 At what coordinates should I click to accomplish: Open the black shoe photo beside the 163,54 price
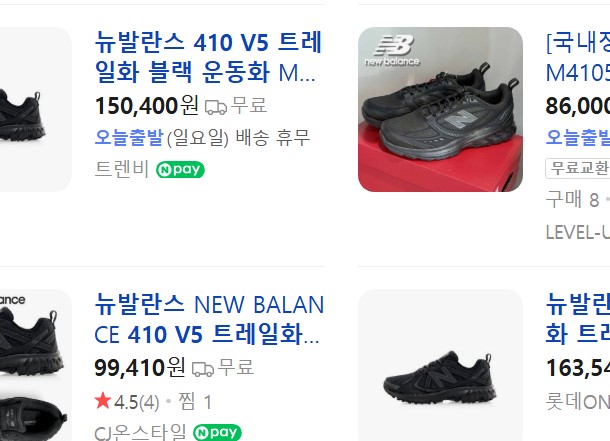440,372
